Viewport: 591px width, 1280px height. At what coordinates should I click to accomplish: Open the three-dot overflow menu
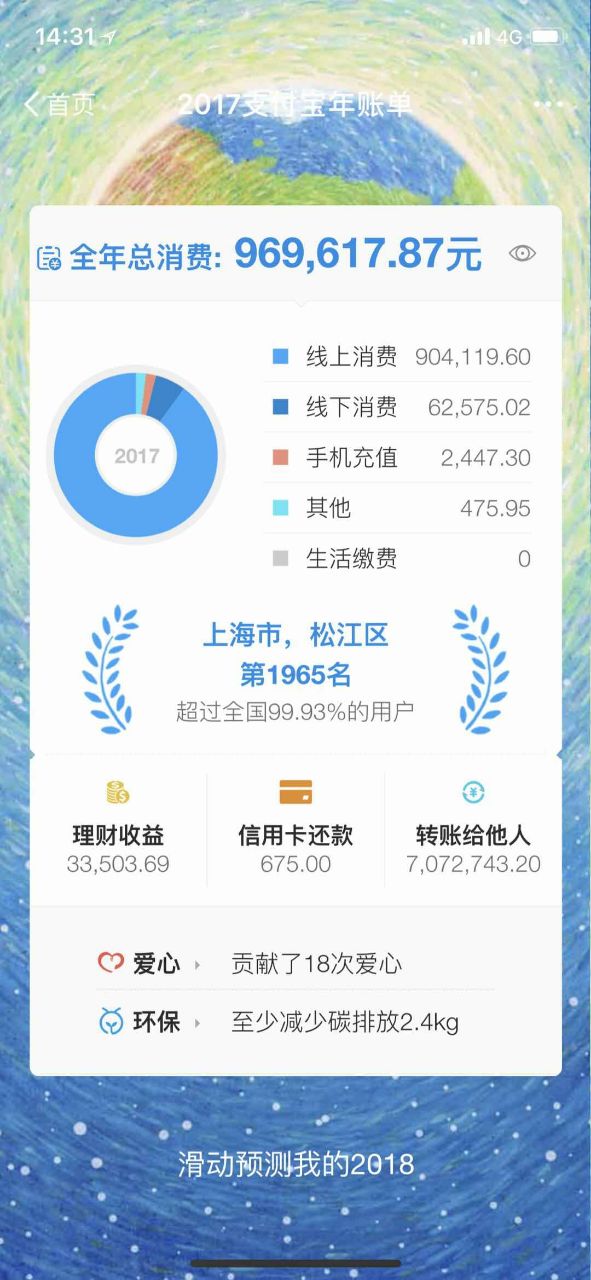coord(548,104)
